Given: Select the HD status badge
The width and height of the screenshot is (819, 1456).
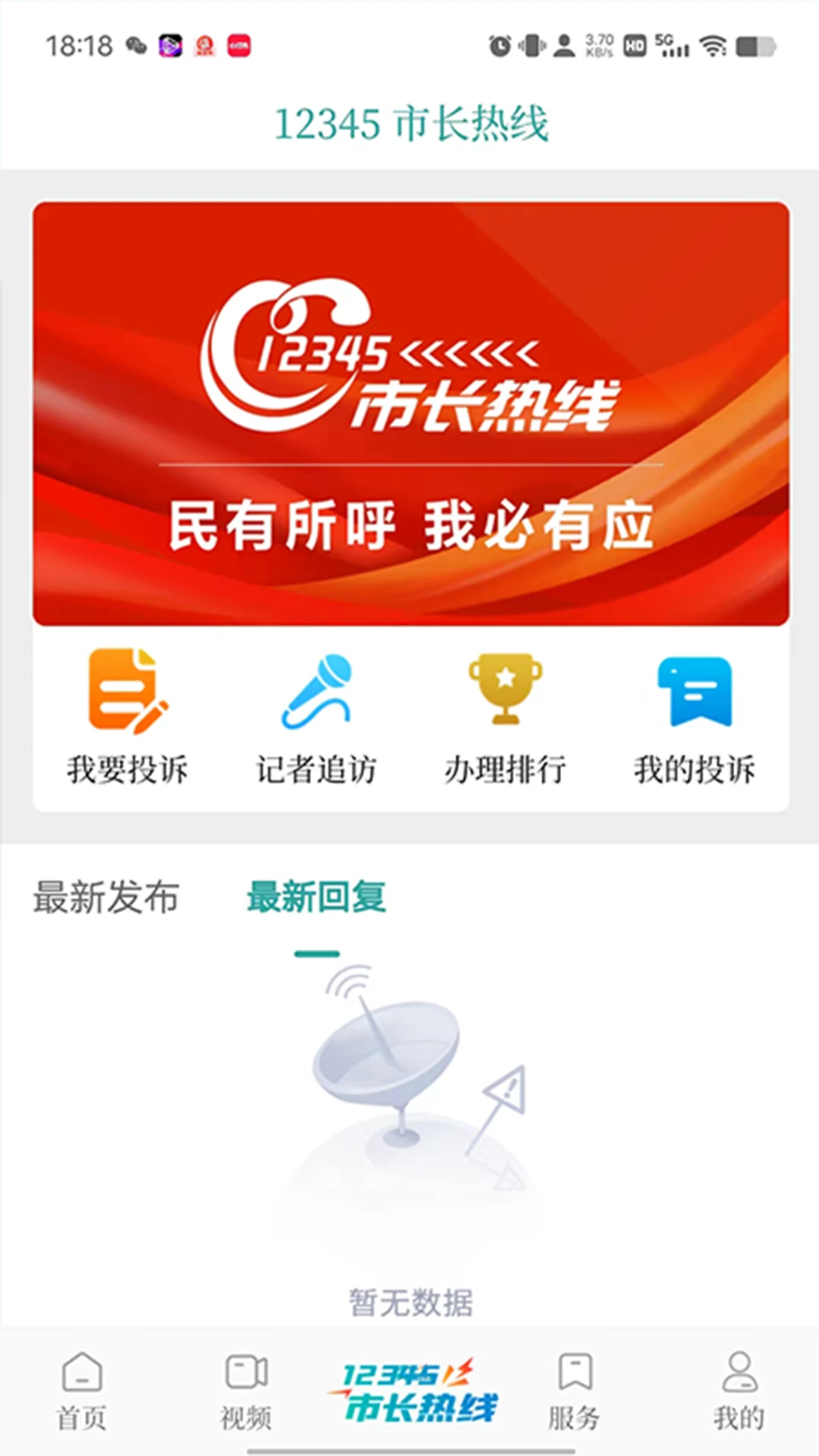Looking at the screenshot, I should (634, 45).
